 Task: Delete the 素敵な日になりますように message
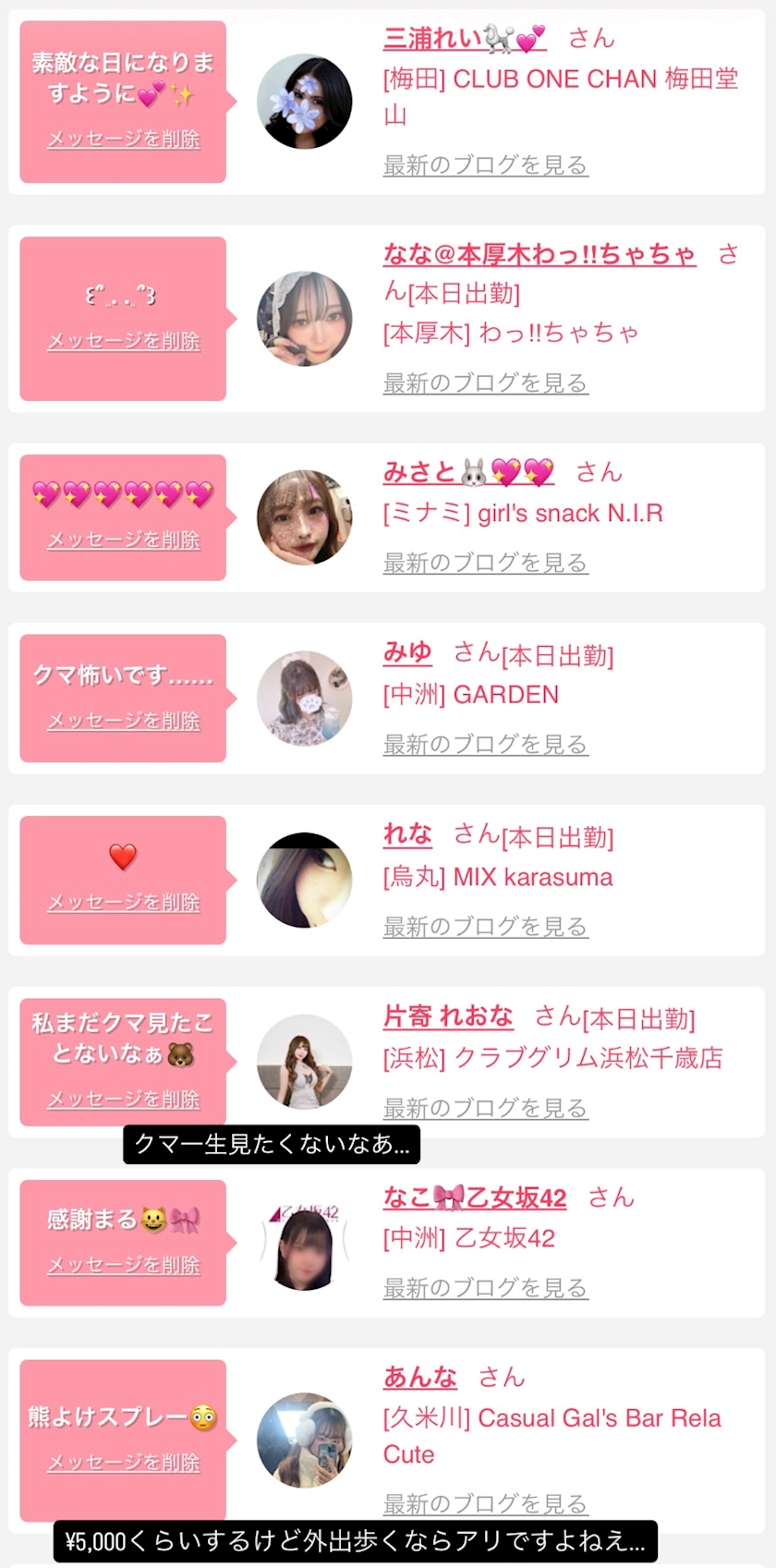[124, 140]
